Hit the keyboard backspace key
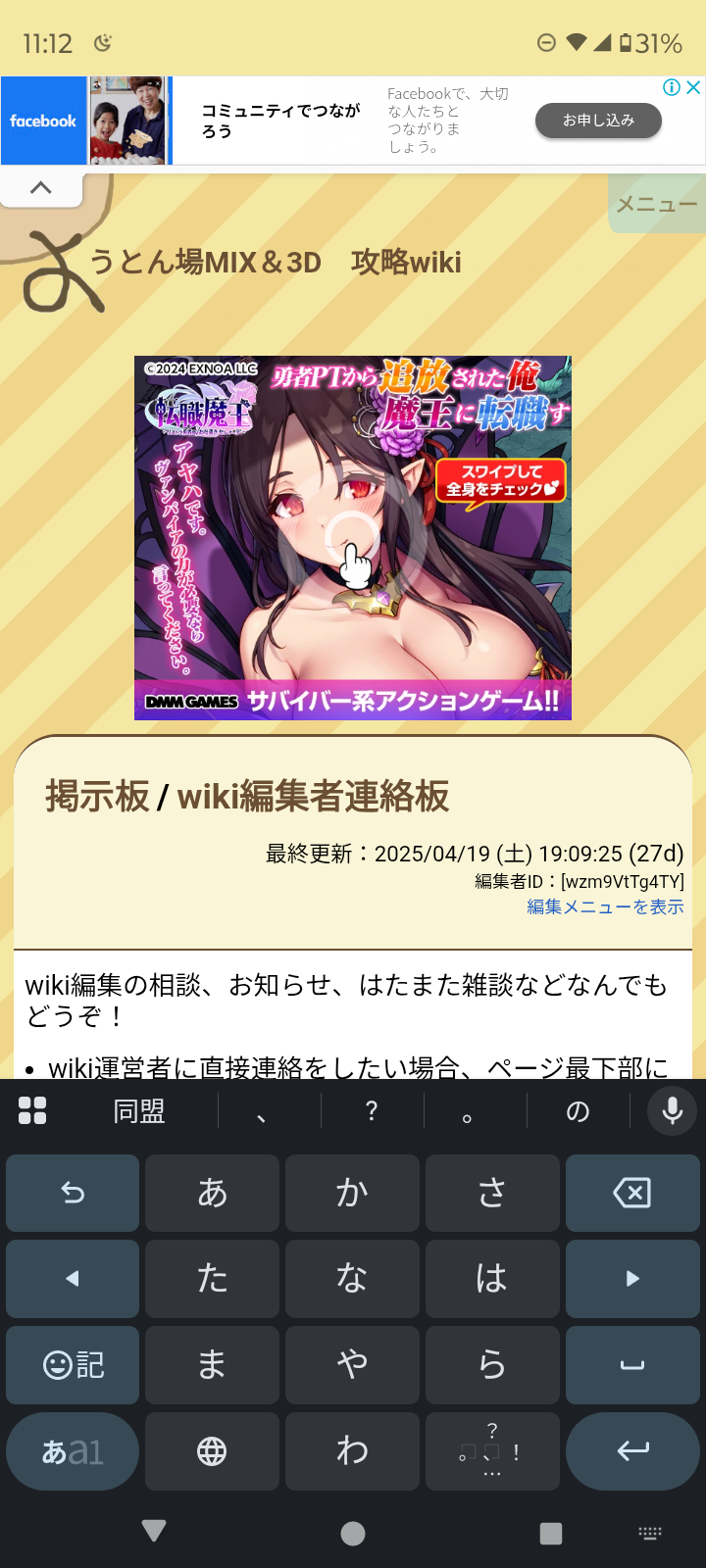The width and height of the screenshot is (706, 1568). click(631, 1193)
